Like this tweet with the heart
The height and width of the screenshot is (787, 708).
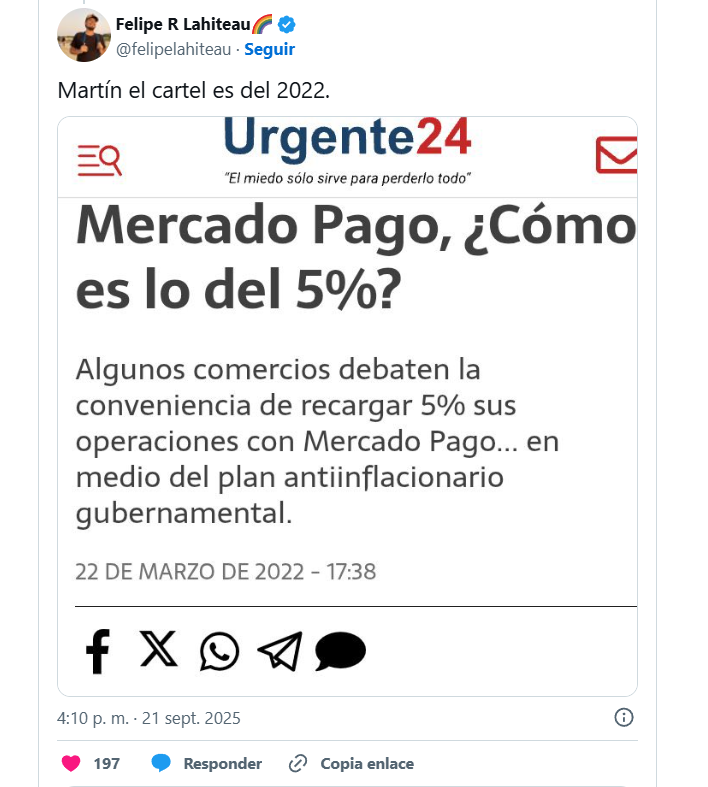71,763
